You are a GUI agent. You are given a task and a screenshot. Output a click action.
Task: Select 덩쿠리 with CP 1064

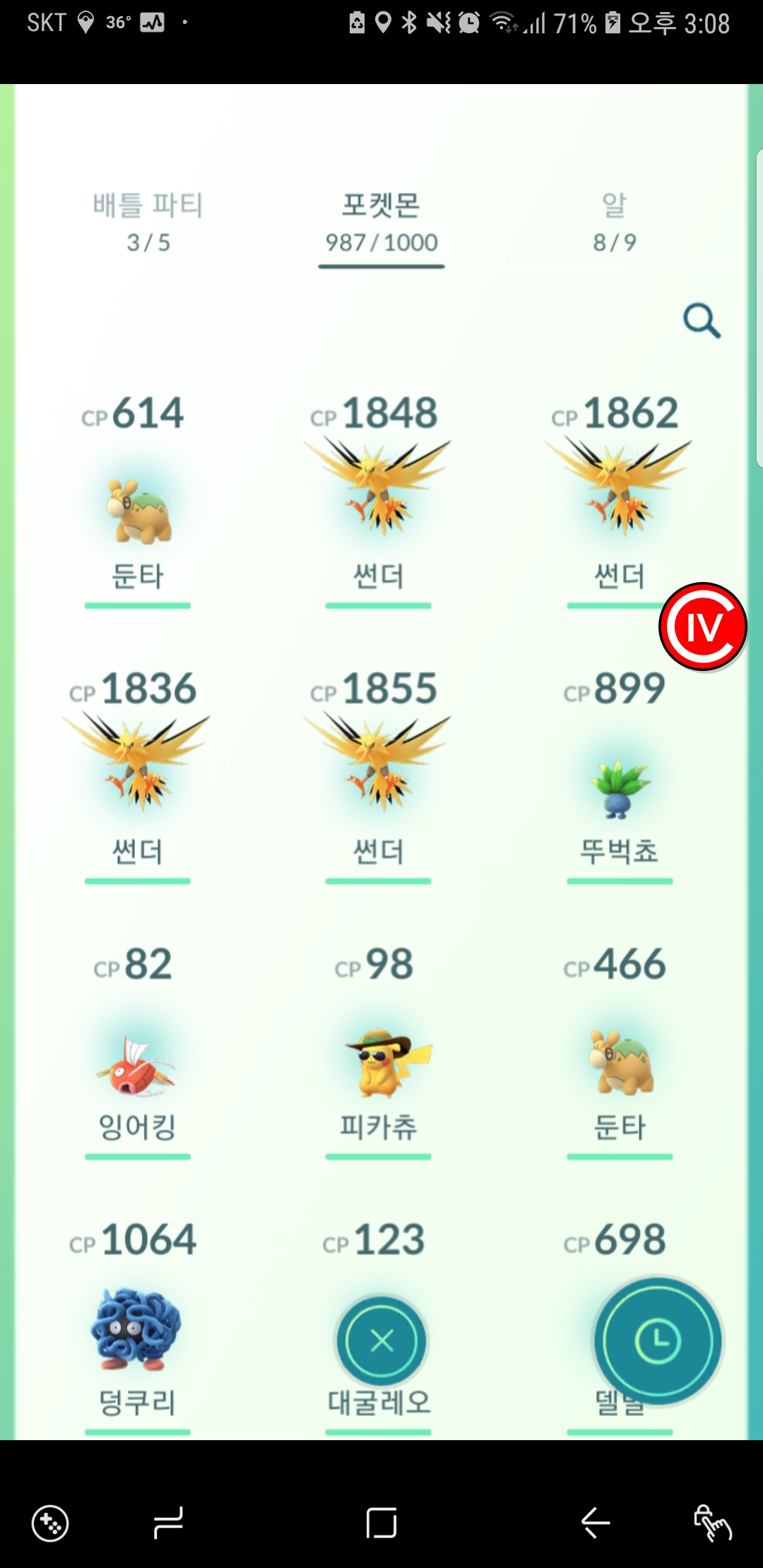point(138,1328)
